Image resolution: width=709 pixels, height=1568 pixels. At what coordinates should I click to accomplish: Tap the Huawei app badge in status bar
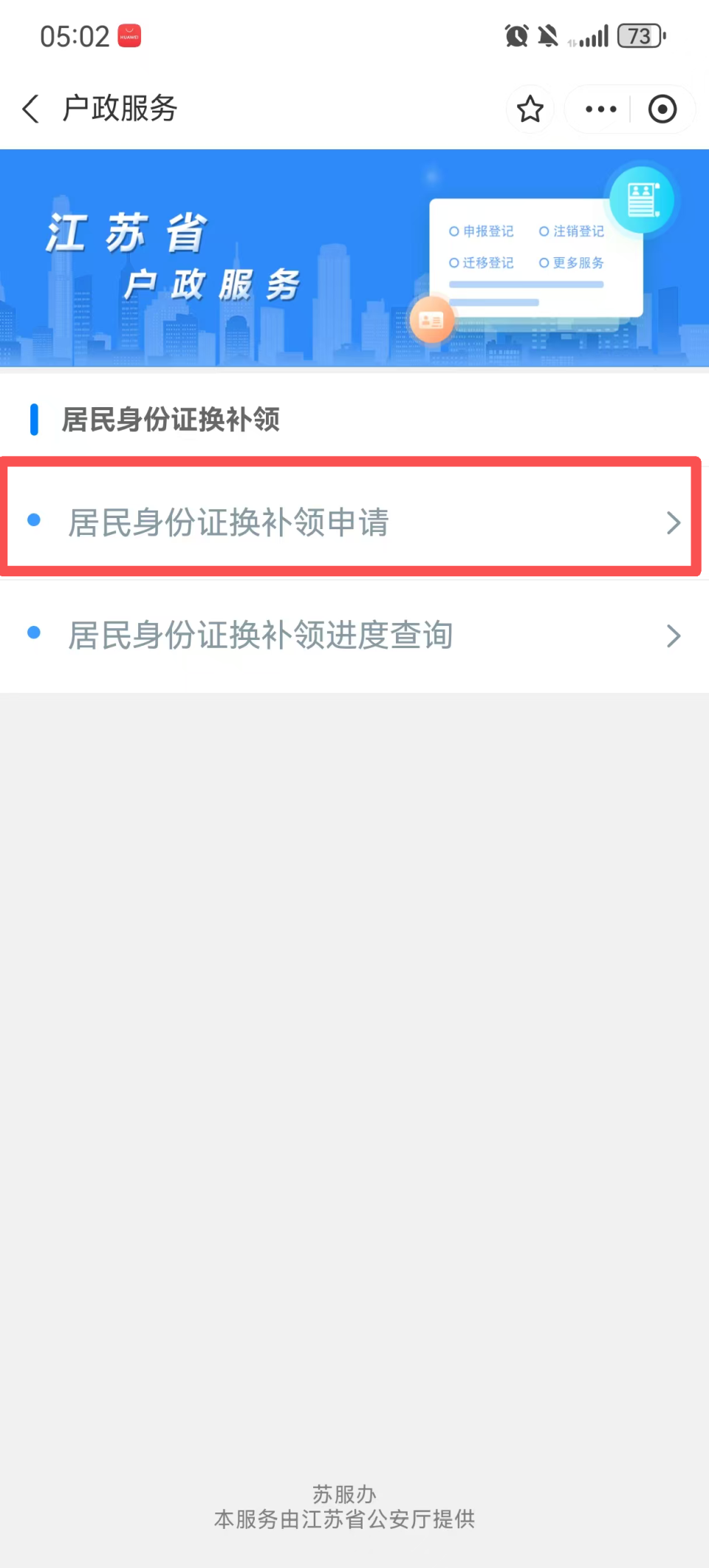(130, 35)
